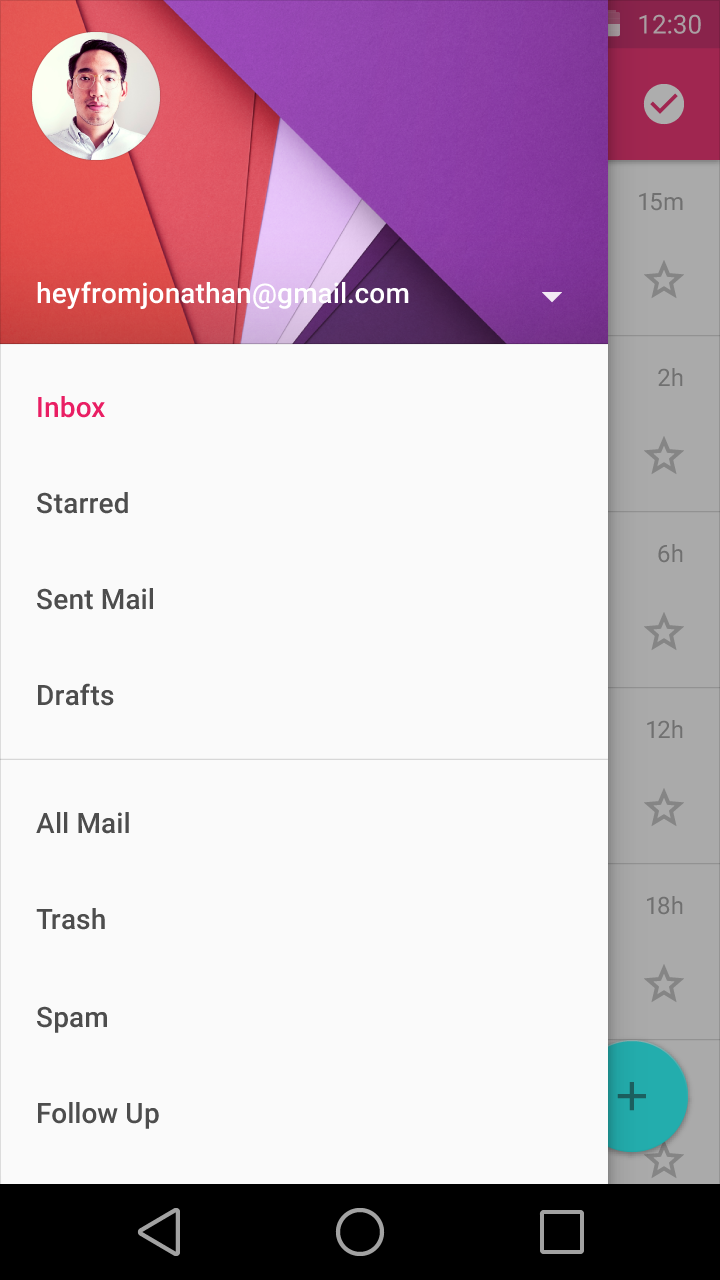Open Drafts folder

[x=75, y=696]
